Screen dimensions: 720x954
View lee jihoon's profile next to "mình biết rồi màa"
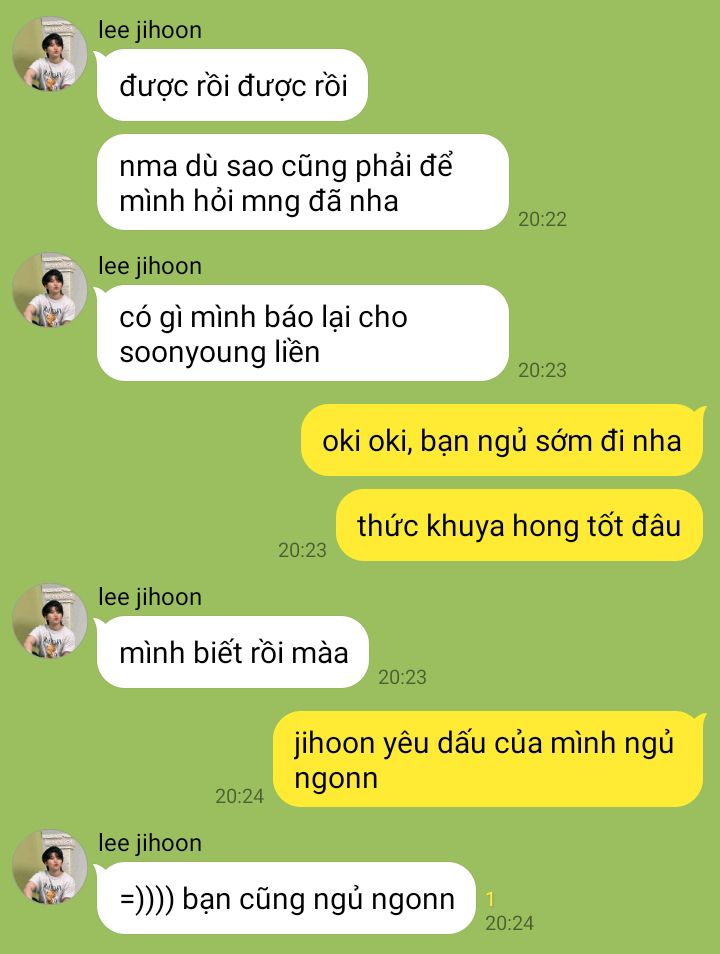pos(50,621)
